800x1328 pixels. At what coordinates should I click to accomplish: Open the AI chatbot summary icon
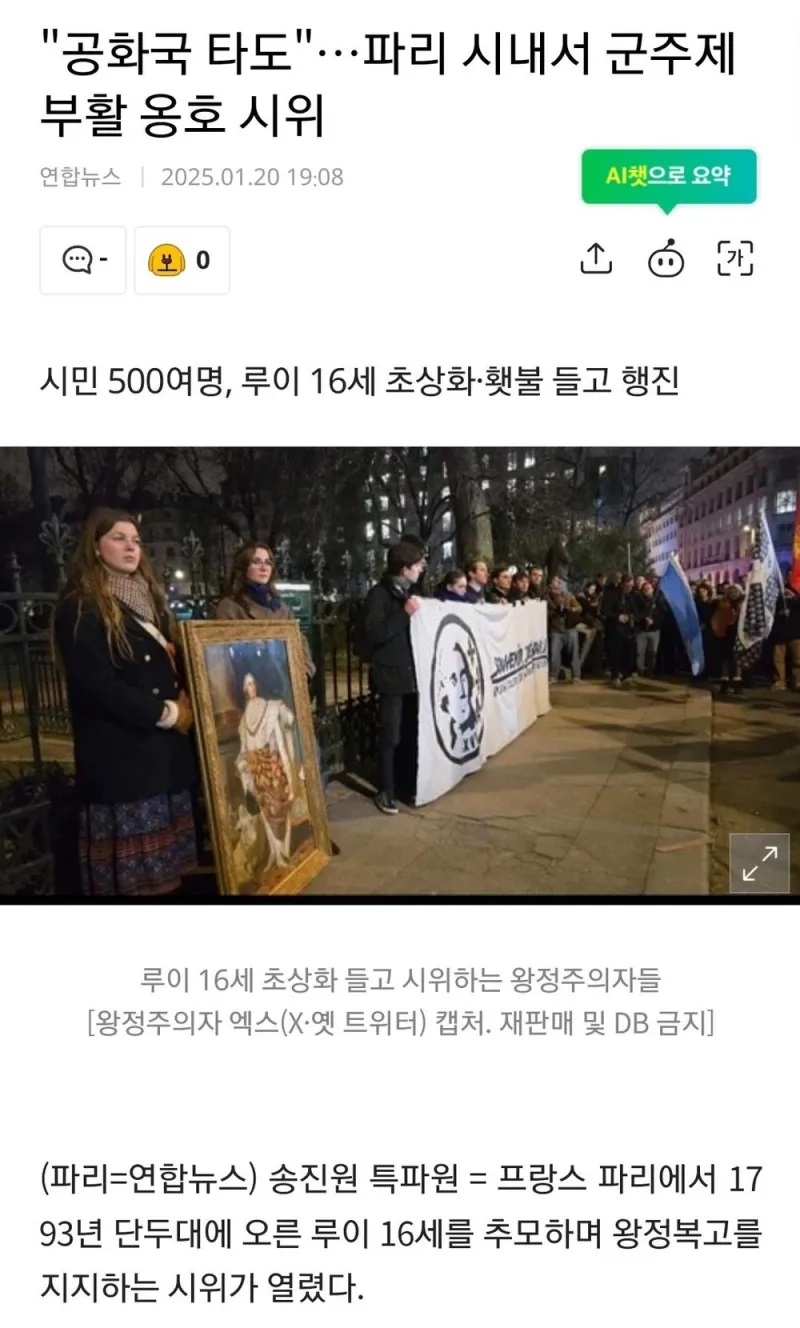point(666,259)
